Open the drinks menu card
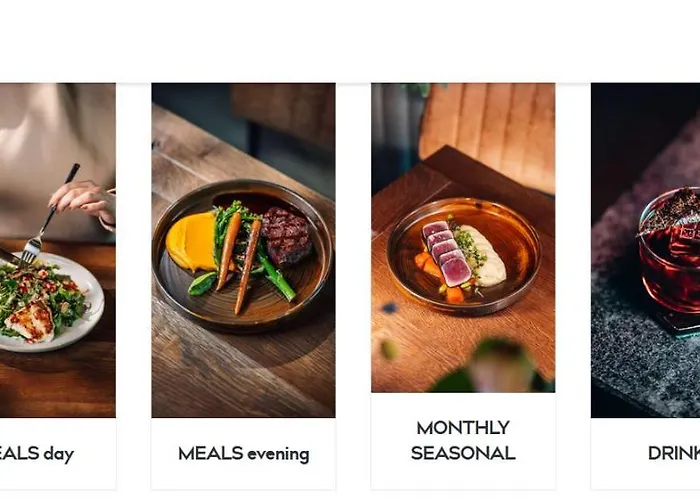700x500 pixels. click(x=670, y=453)
